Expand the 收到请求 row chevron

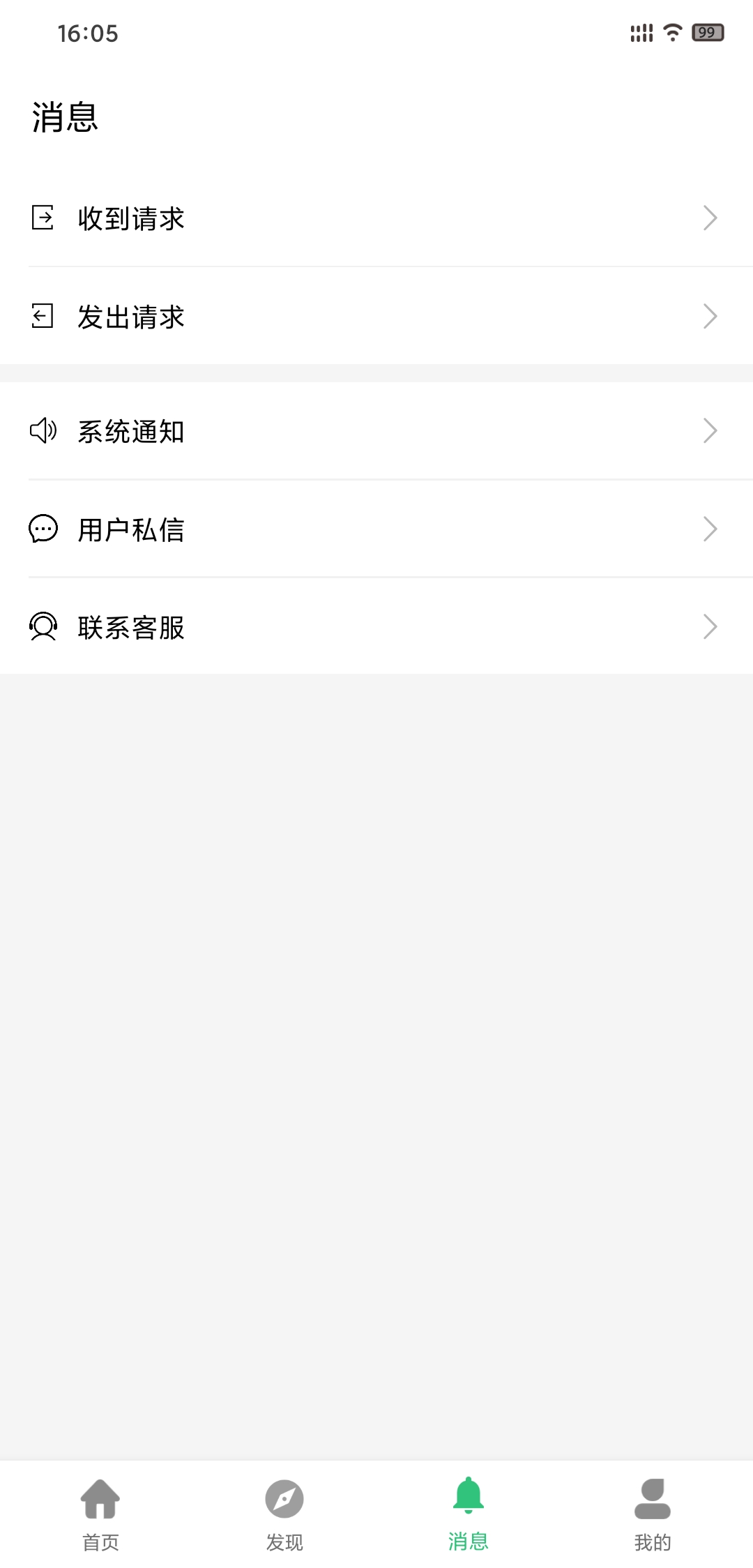coord(710,218)
